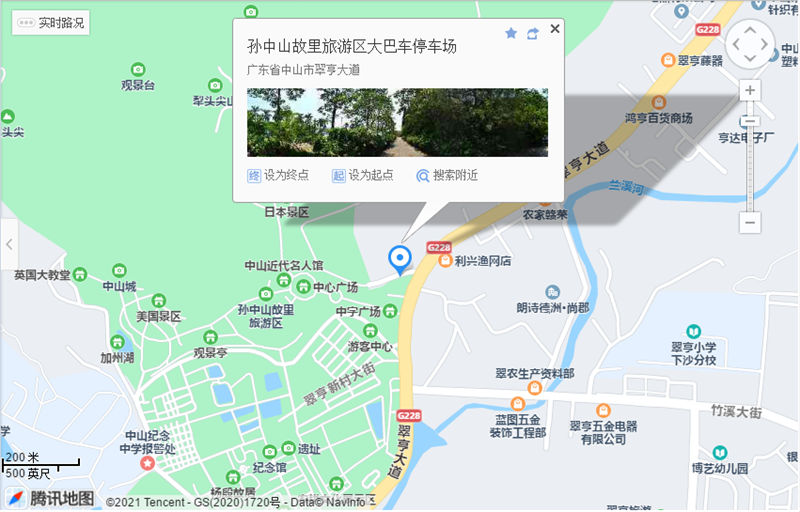The width and height of the screenshot is (800, 512).
Task: Open the street view photo
Action: 397,122
